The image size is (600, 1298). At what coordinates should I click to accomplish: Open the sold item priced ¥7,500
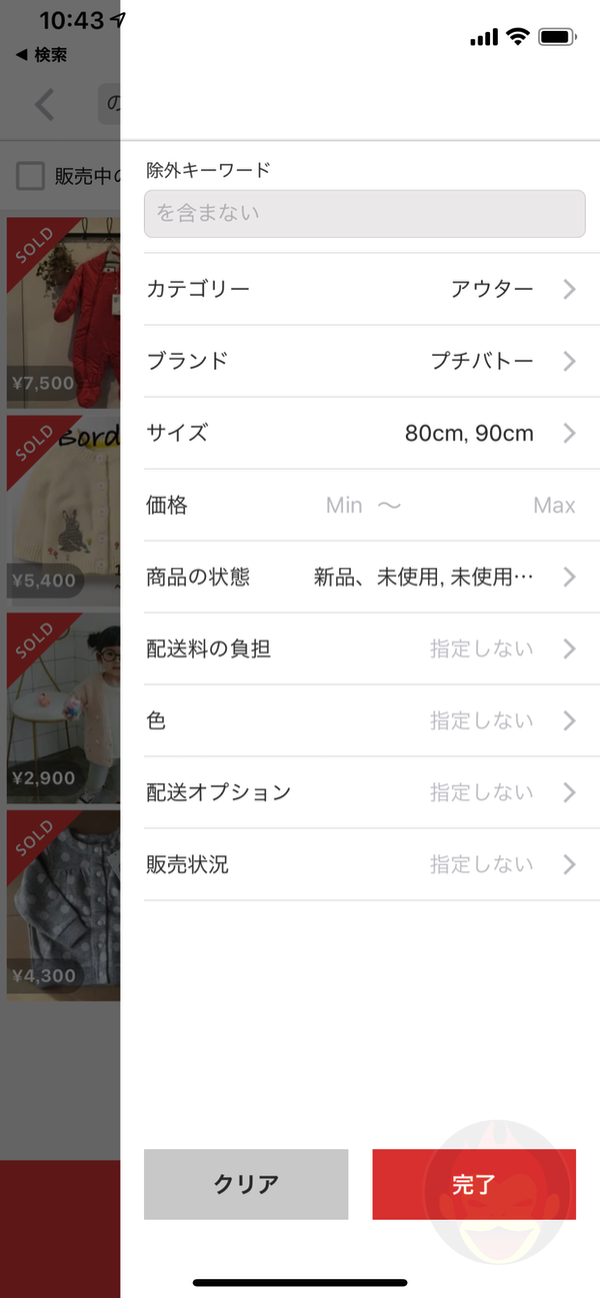pos(62,312)
